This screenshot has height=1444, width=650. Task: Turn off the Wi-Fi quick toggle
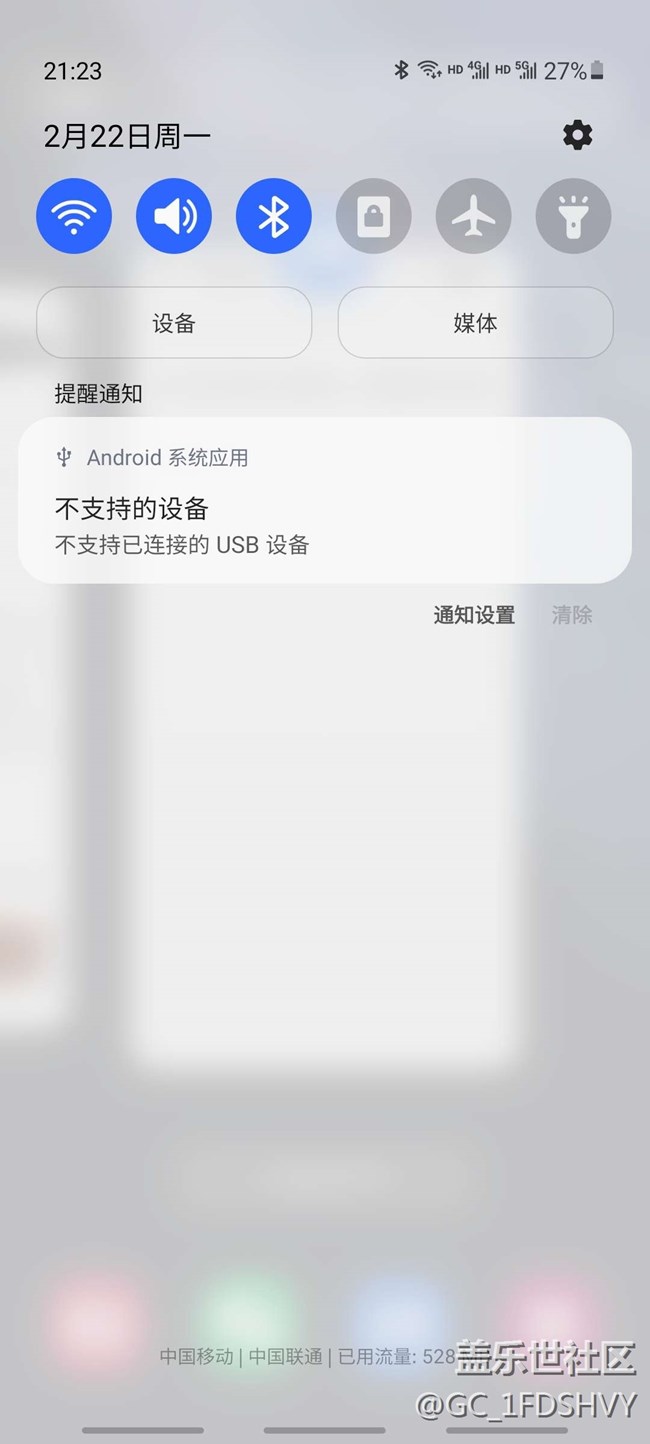pyautogui.click(x=74, y=216)
